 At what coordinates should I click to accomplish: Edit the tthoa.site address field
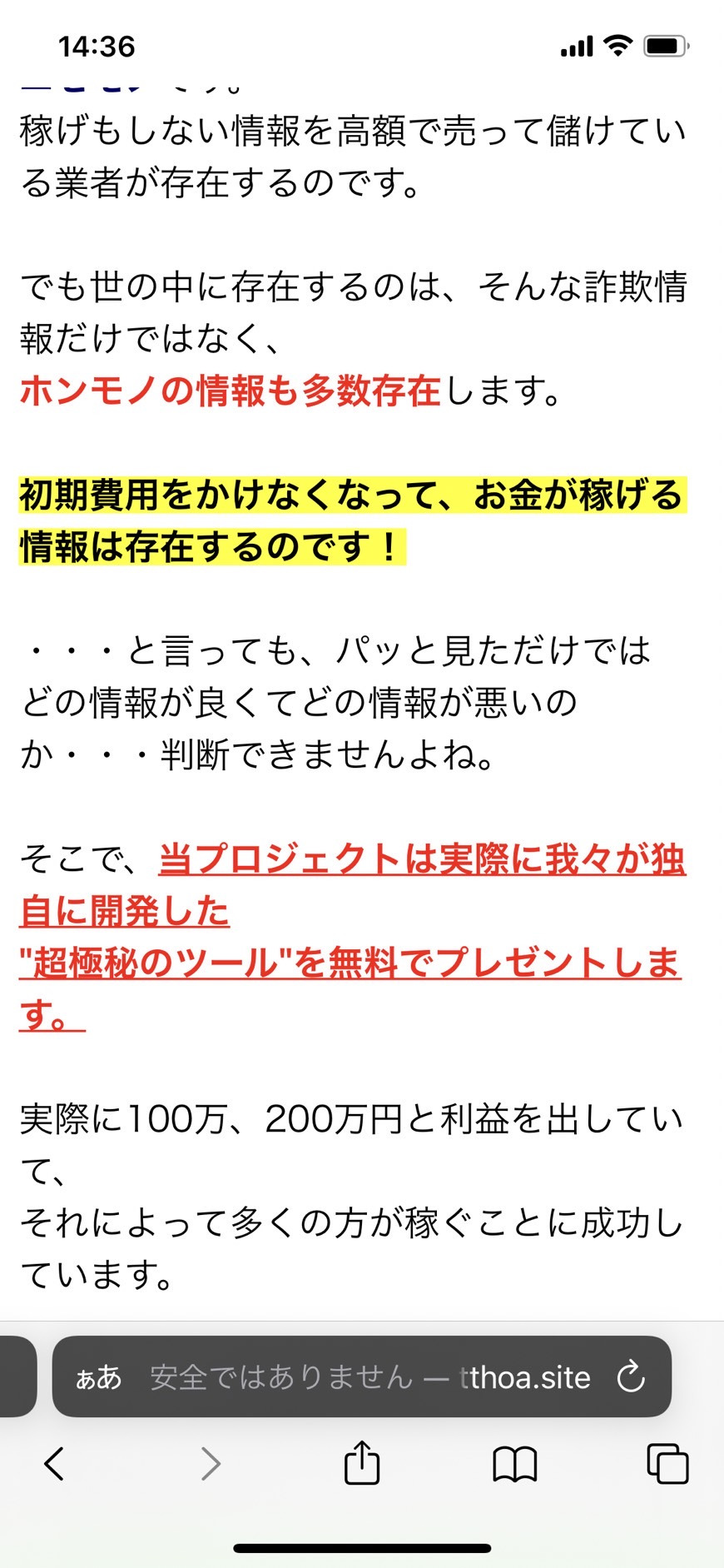point(370,1377)
